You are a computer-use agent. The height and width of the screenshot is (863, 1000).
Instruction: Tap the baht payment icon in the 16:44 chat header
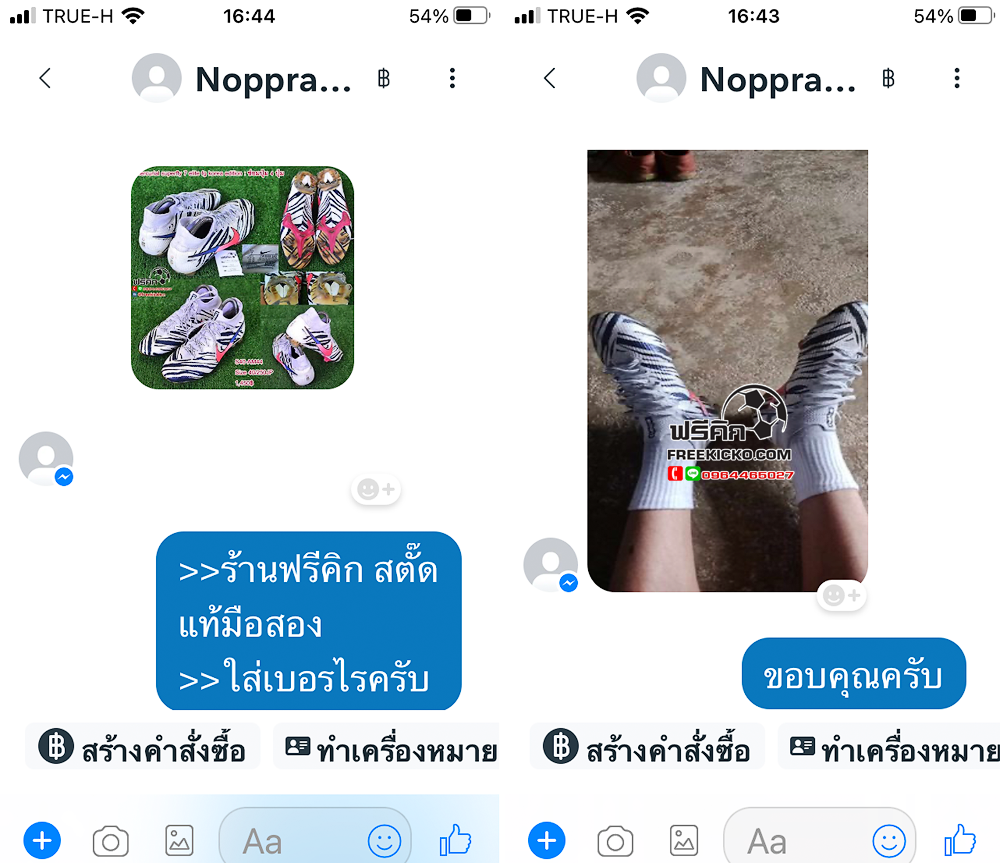[383, 78]
